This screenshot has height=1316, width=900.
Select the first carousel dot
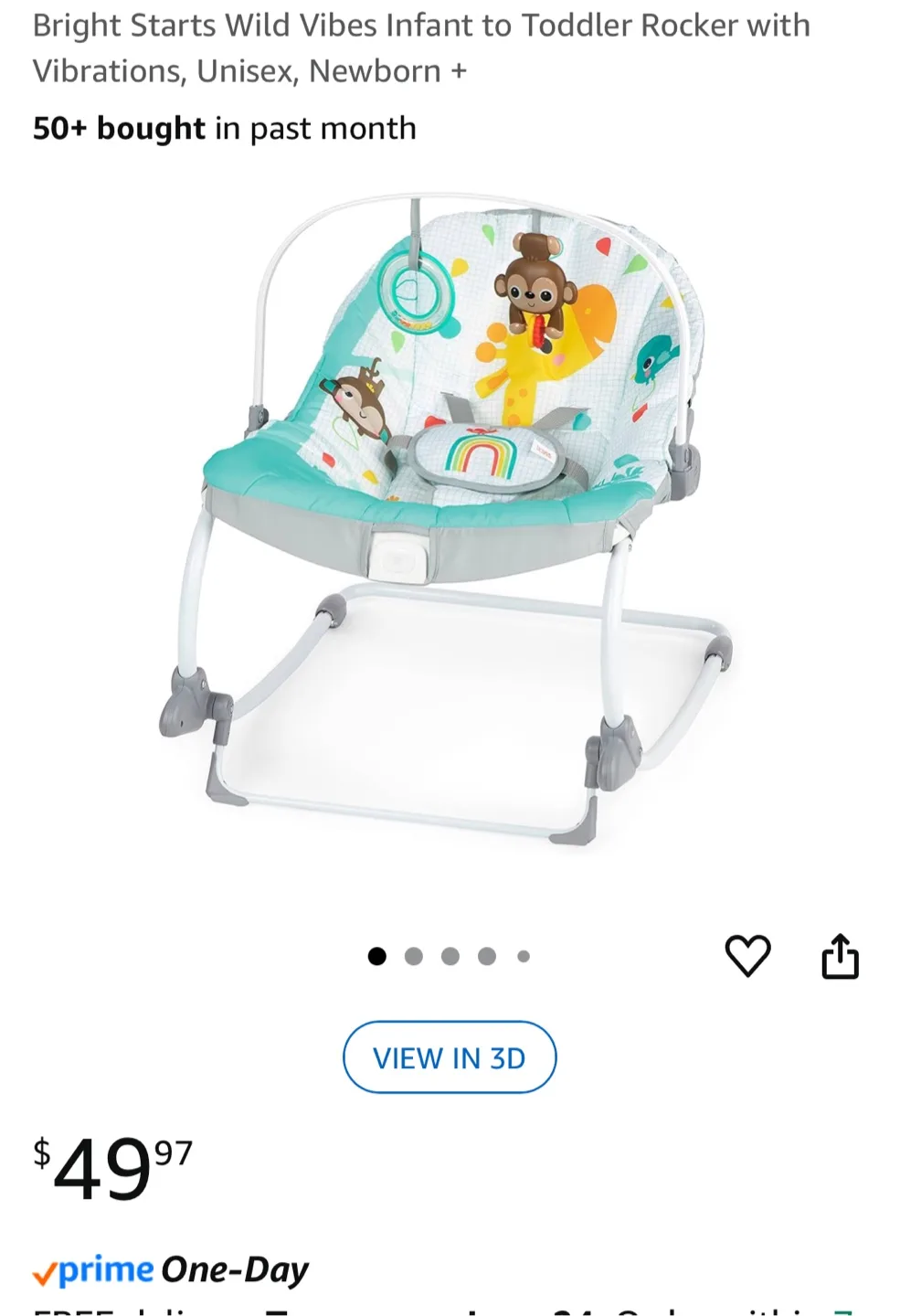coord(376,956)
